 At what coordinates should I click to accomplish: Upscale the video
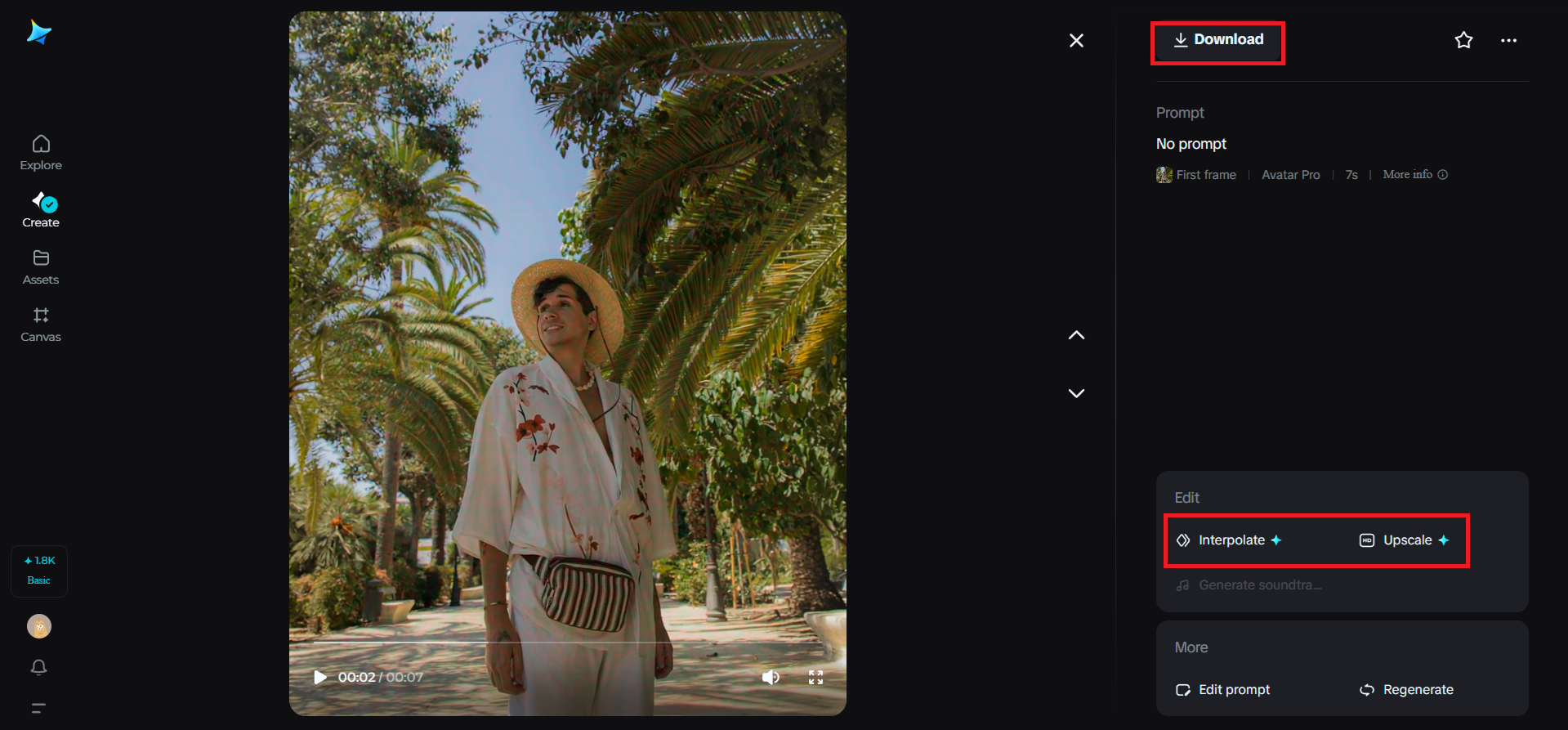point(1406,540)
